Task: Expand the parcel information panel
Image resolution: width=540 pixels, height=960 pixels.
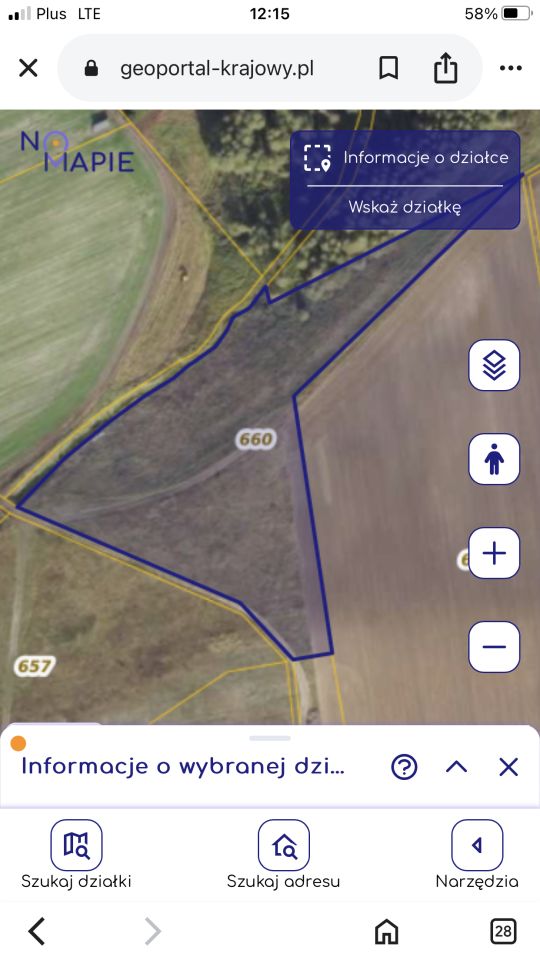Action: (x=457, y=767)
